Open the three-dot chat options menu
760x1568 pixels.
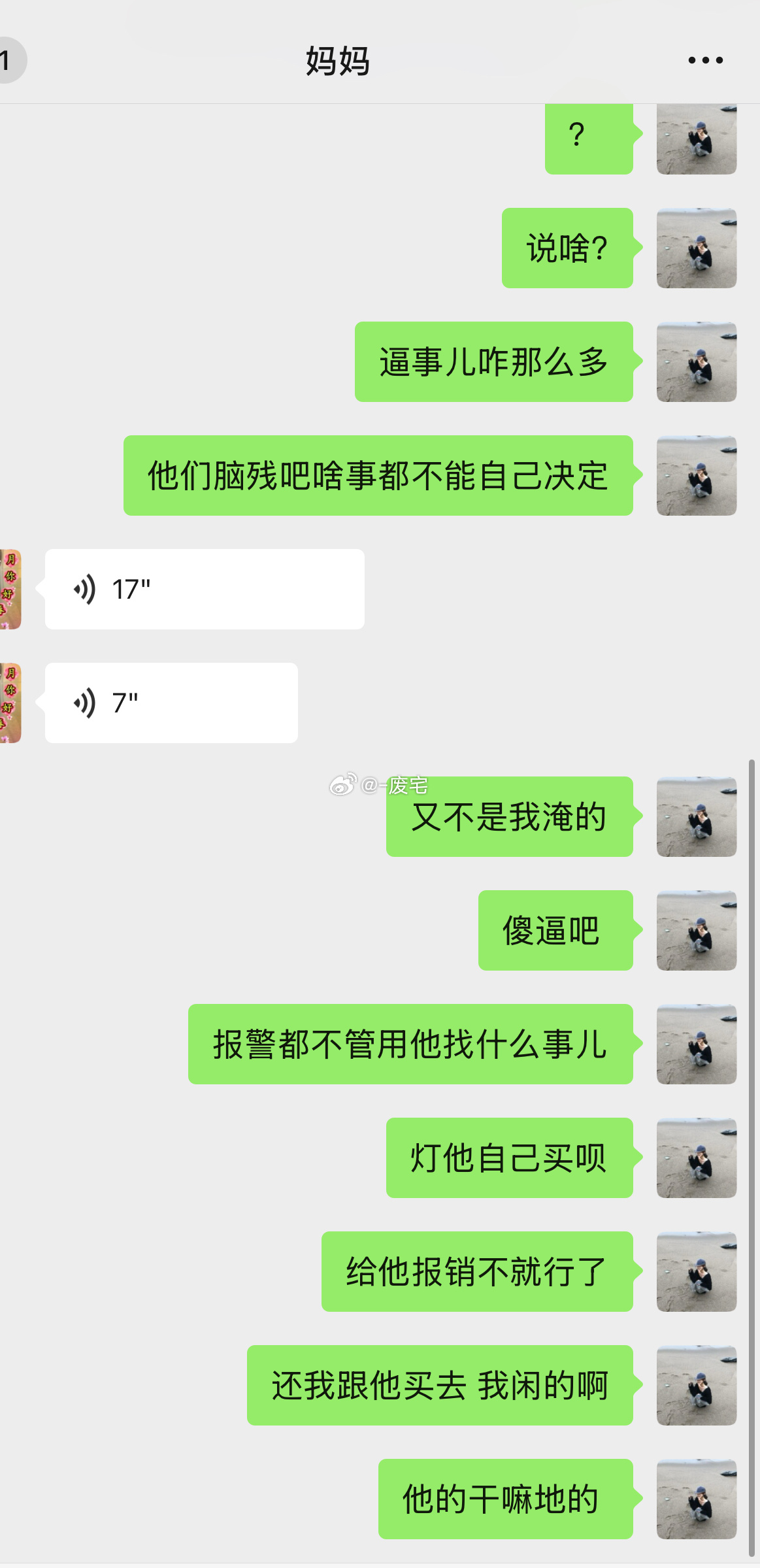(x=705, y=60)
